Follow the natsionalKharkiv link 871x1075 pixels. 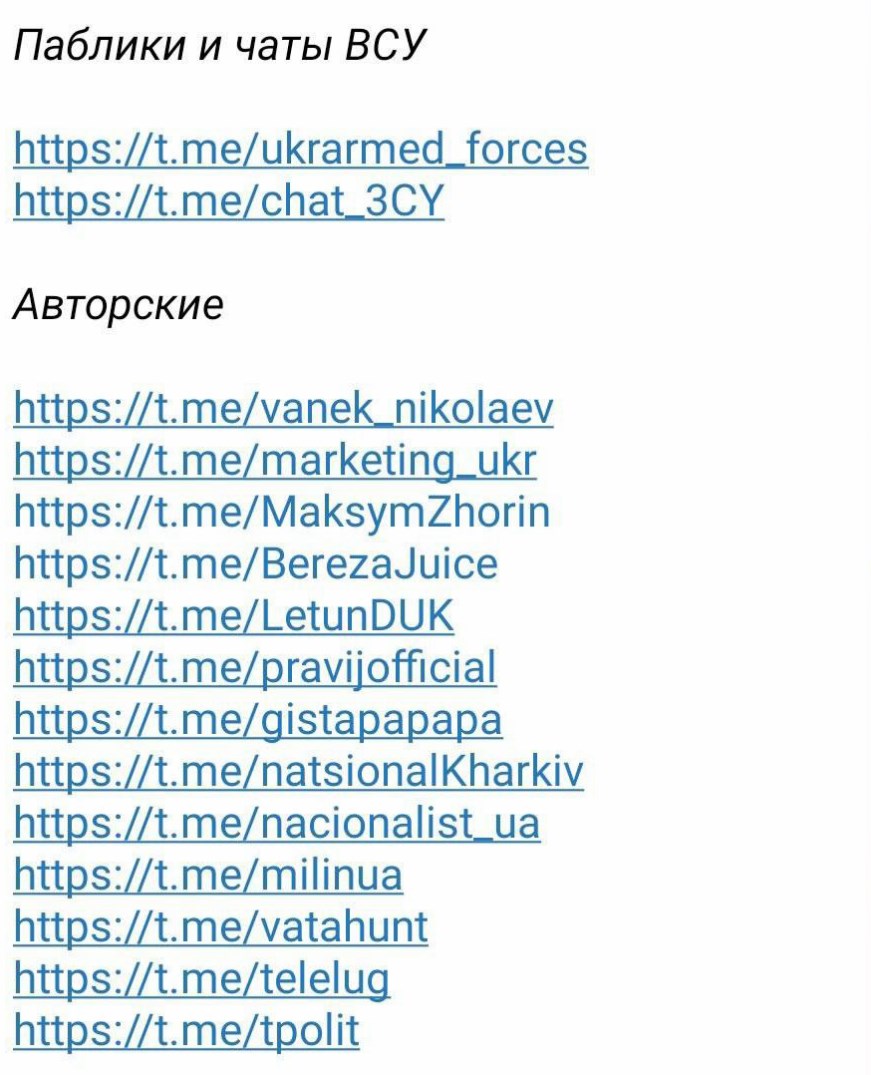pos(299,772)
